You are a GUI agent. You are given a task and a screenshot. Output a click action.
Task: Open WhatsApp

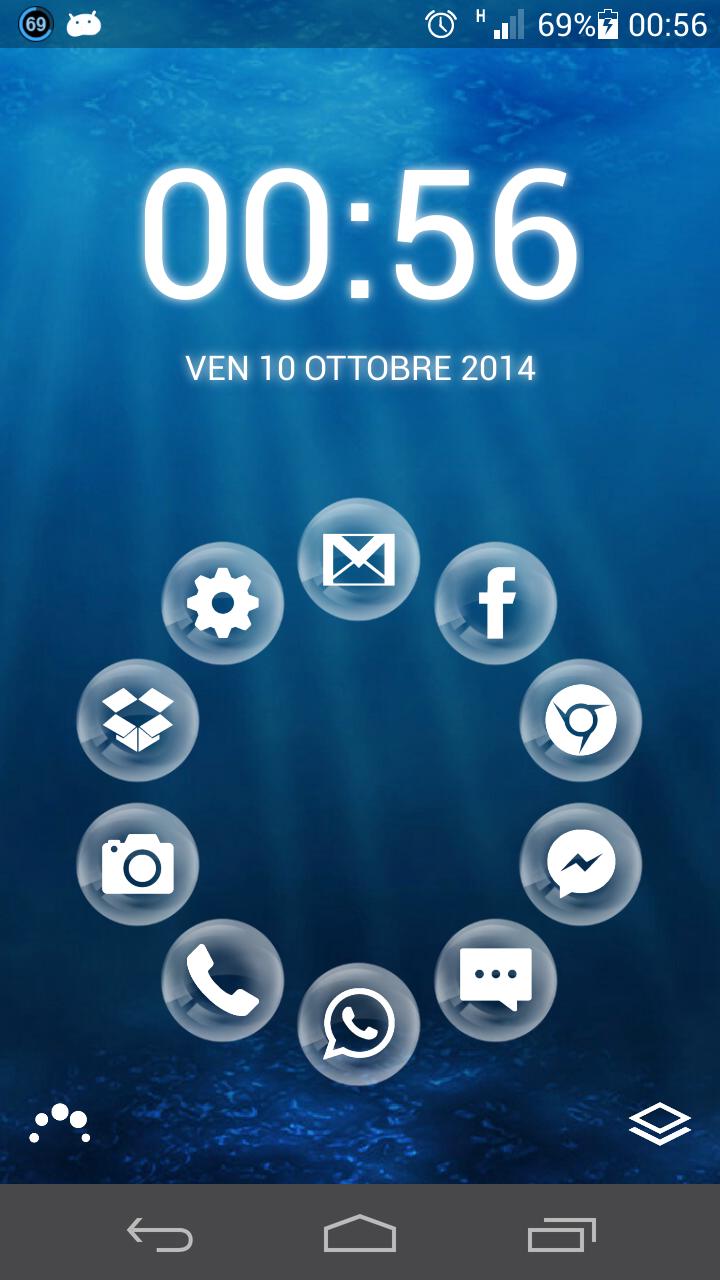pos(358,1024)
